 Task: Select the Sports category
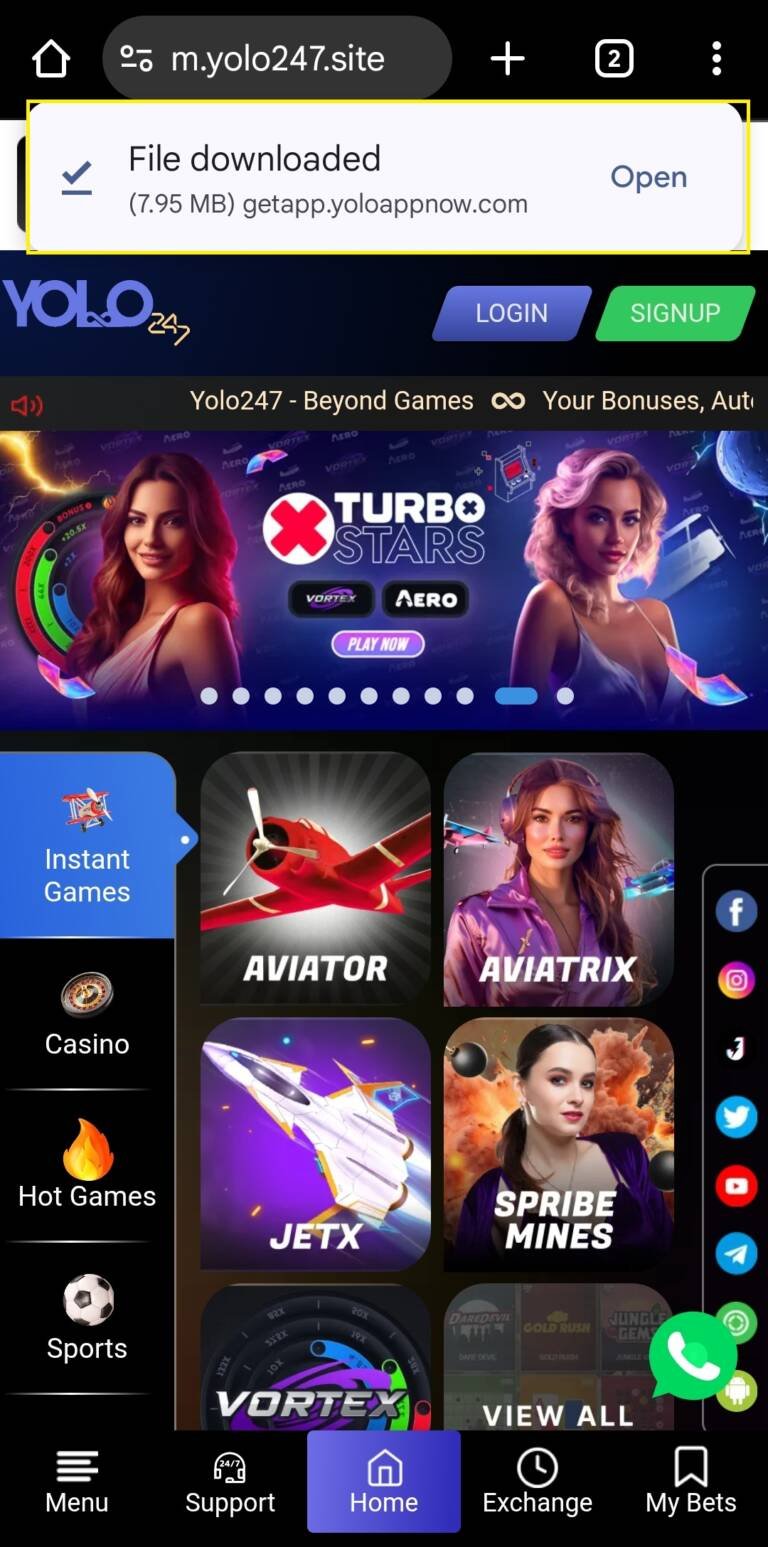(87, 1319)
